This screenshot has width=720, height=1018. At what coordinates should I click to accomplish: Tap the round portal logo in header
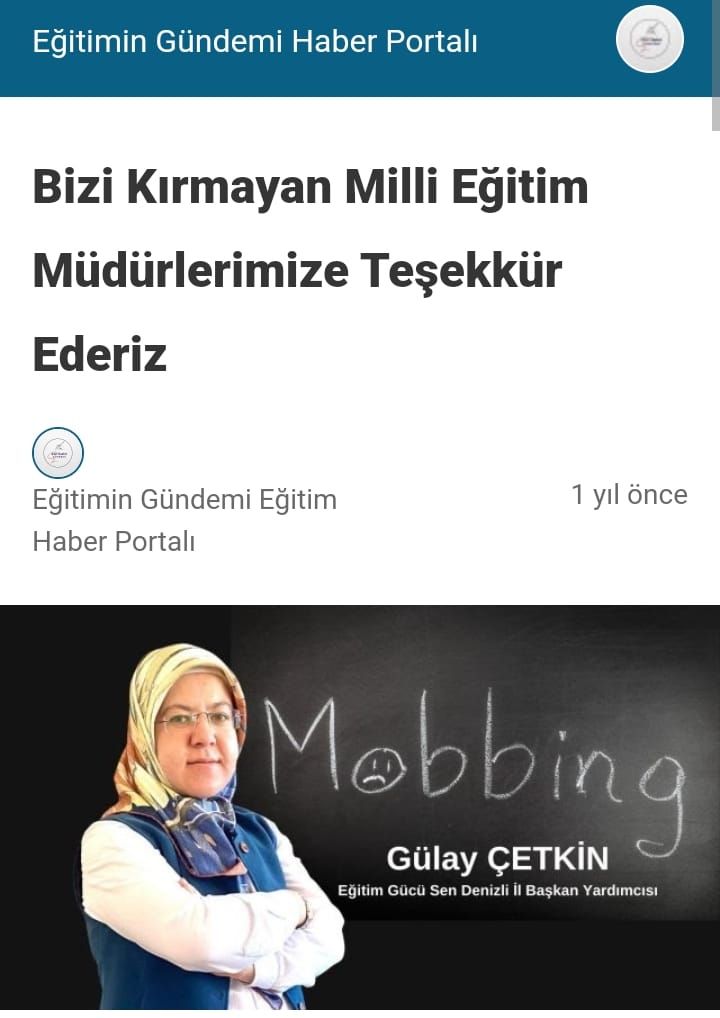click(x=649, y=40)
